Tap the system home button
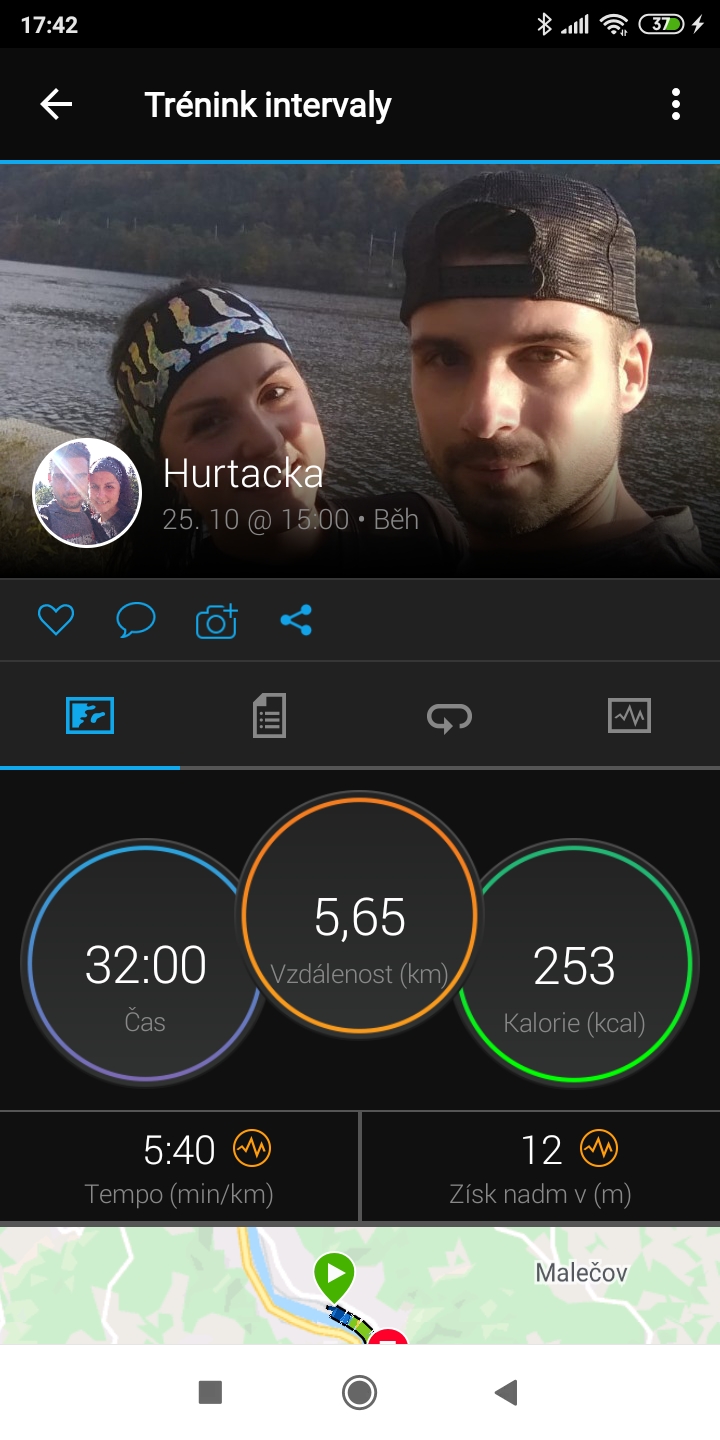Viewport: 720px width, 1440px height. pos(359,1392)
